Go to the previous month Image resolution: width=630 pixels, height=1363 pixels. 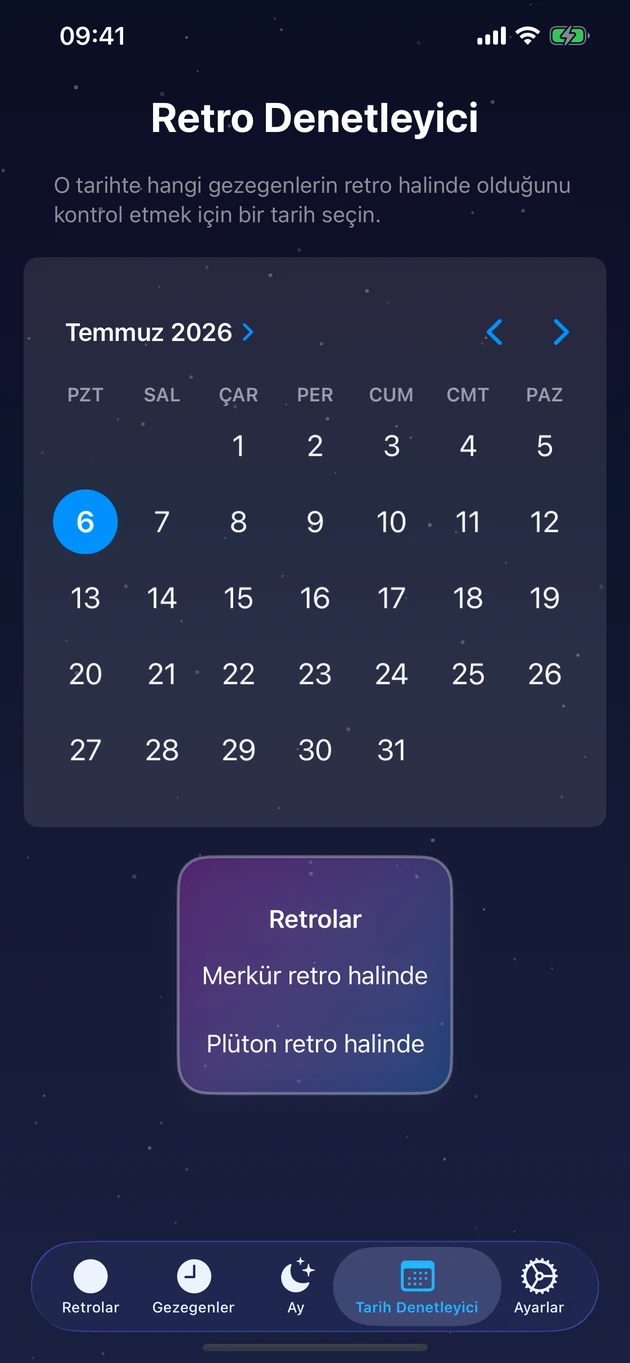coord(494,332)
